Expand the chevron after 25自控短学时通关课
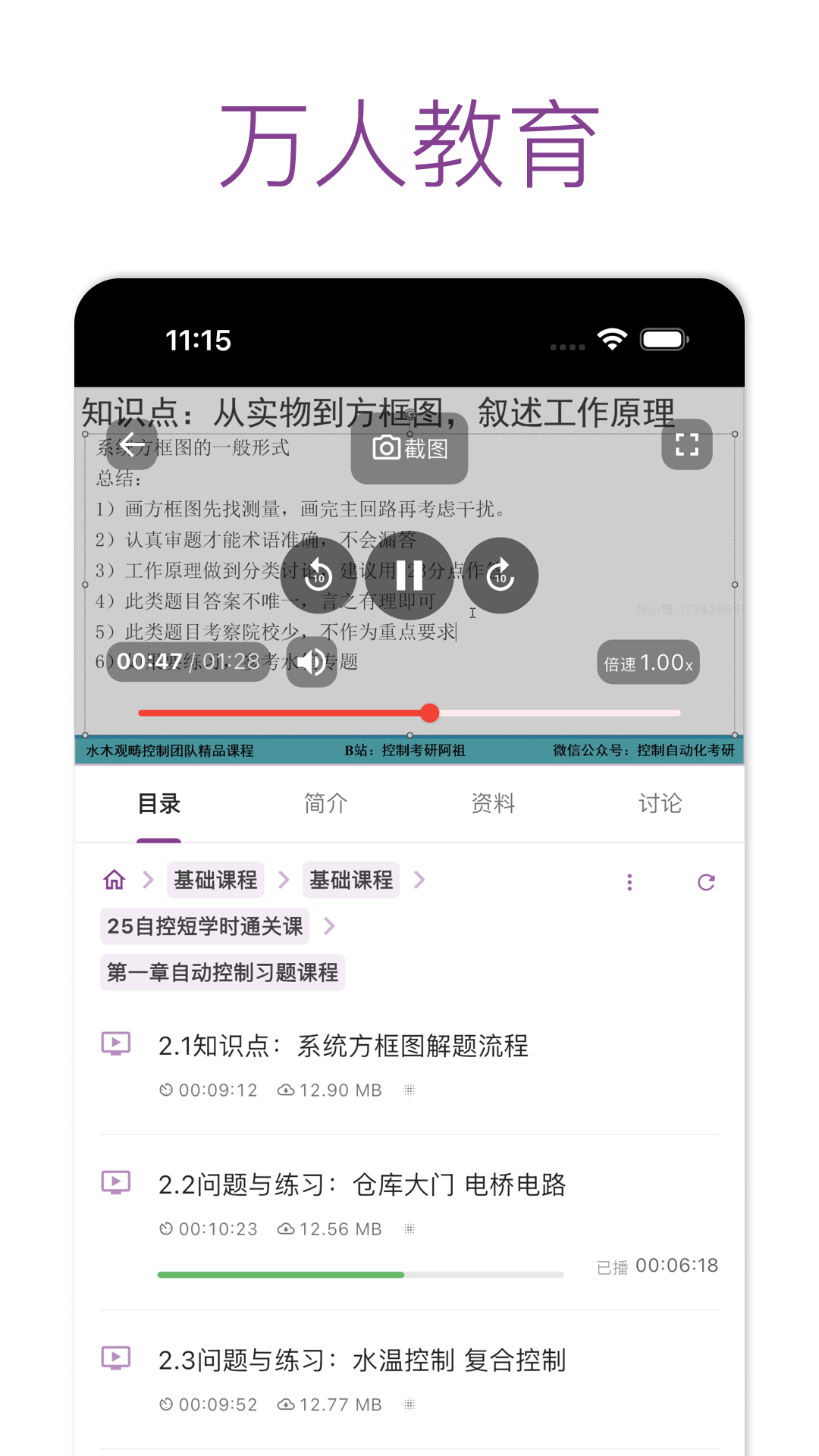The width and height of the screenshot is (819, 1456). pyautogui.click(x=329, y=926)
